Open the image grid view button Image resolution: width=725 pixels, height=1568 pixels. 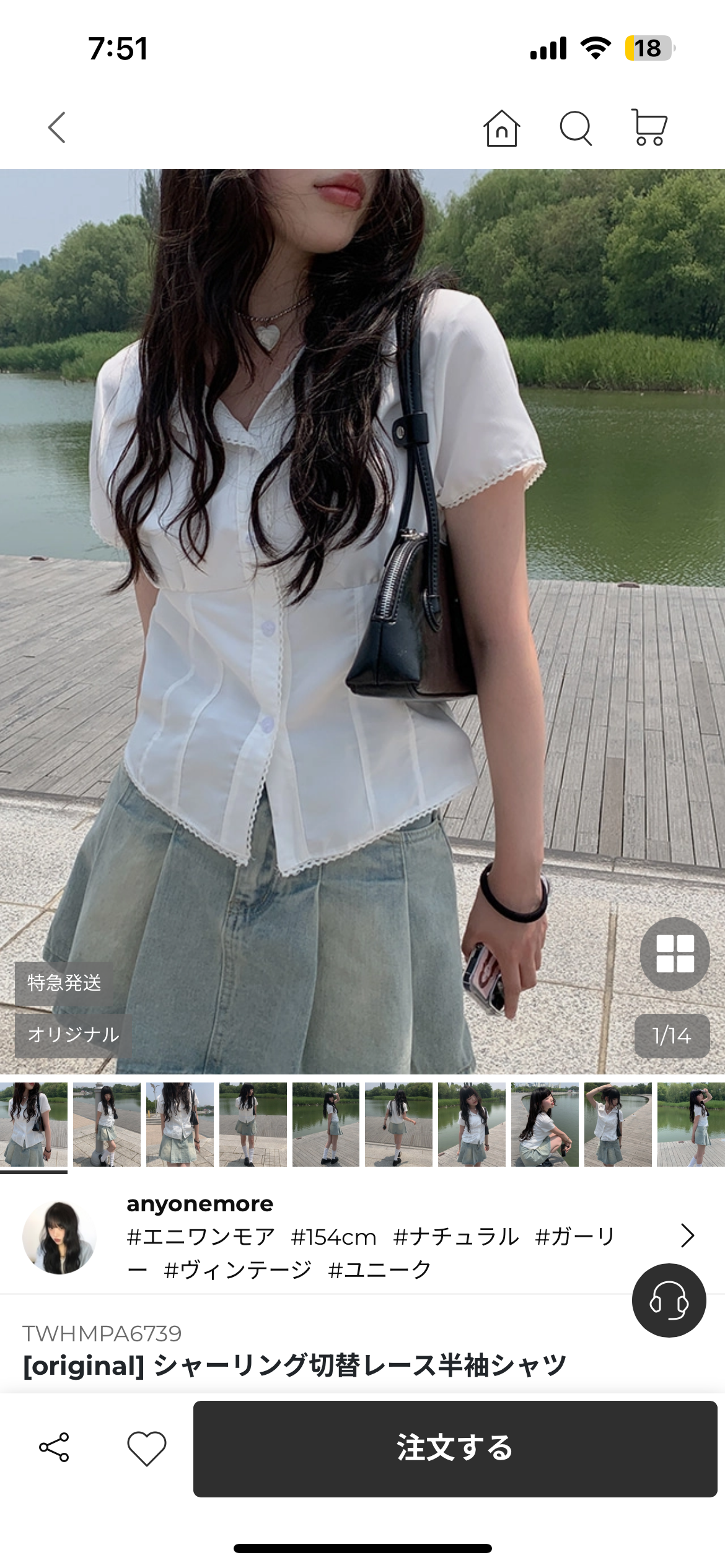click(674, 954)
